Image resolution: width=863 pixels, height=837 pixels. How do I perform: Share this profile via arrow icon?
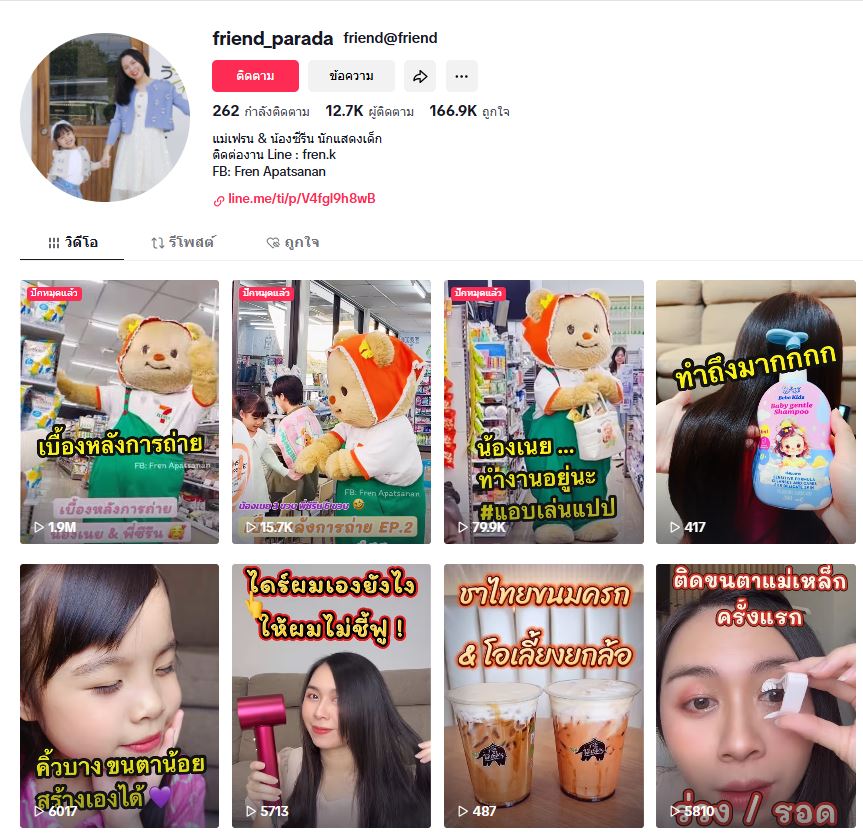pos(420,76)
